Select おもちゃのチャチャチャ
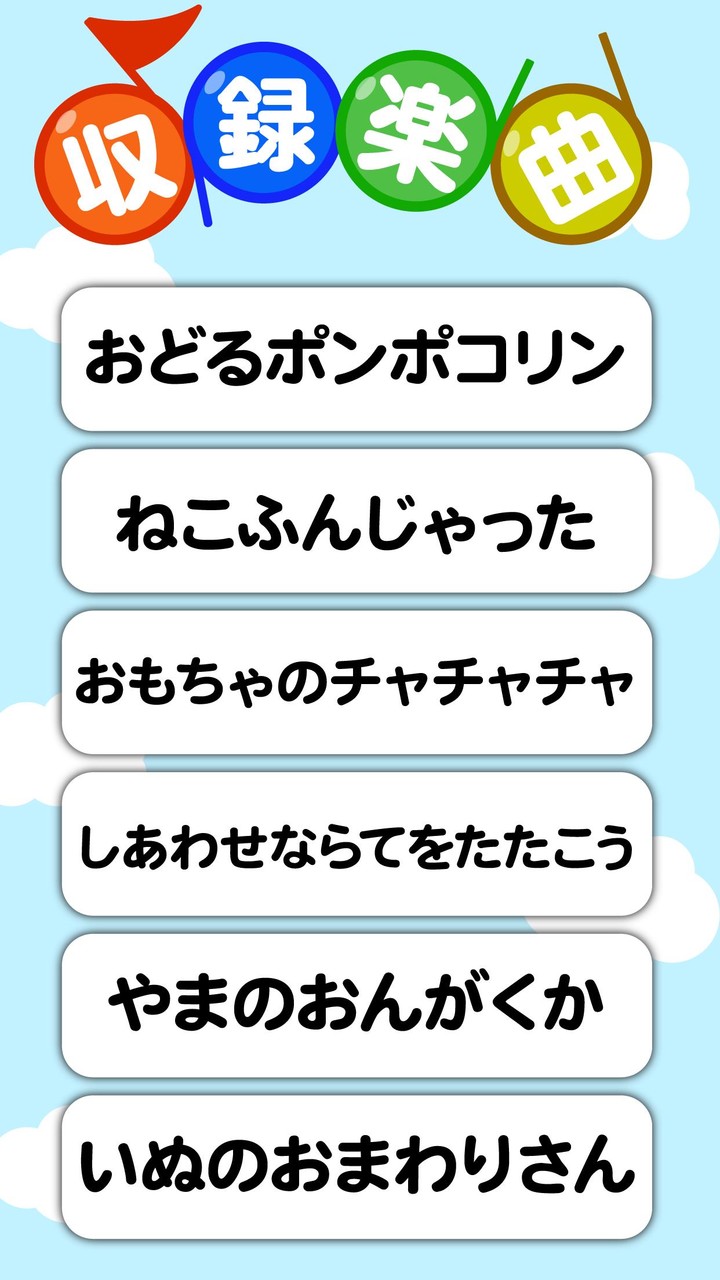Viewport: 720px width, 1280px height. 360,680
